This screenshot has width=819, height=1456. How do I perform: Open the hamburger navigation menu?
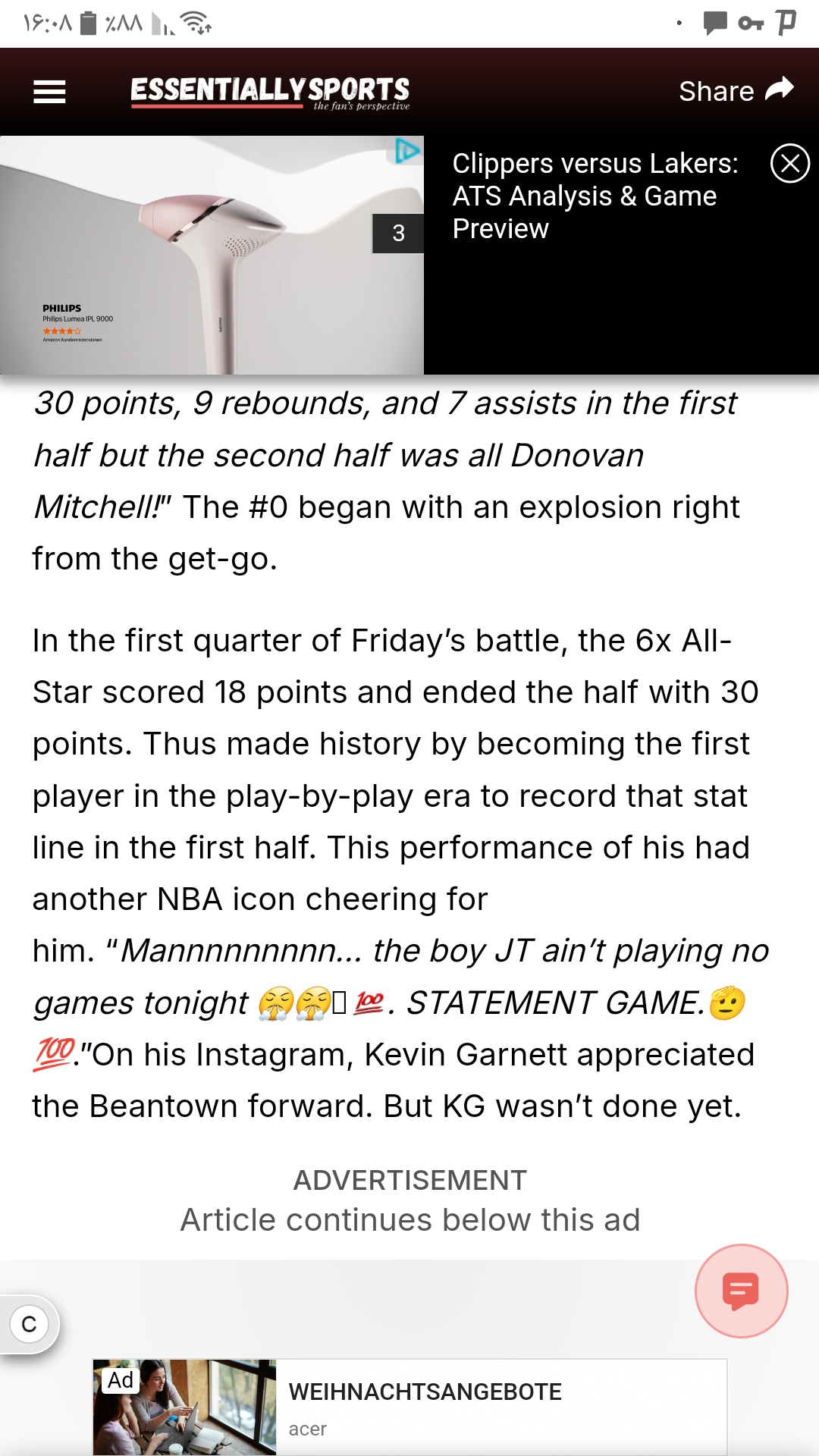(49, 92)
